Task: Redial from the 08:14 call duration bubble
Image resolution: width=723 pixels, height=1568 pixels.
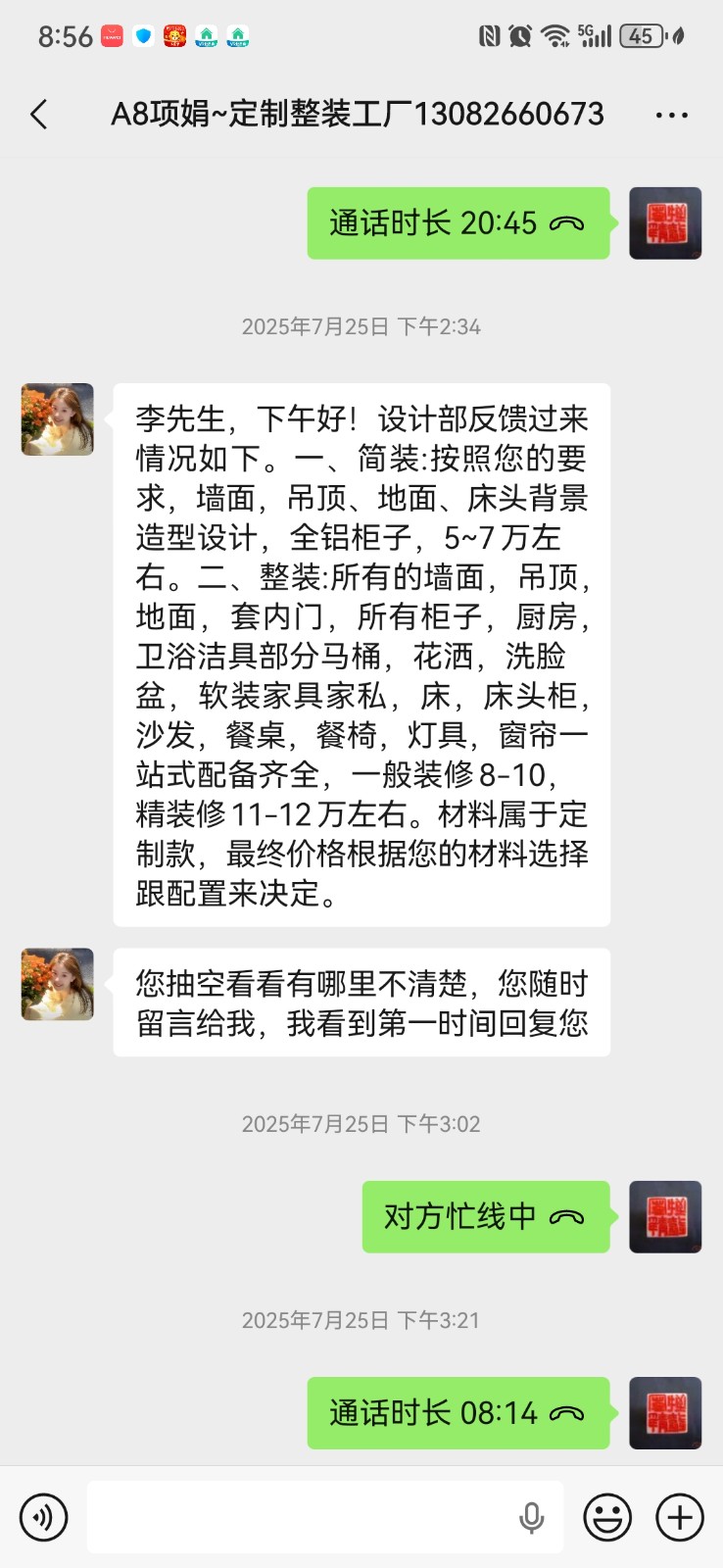Action: [x=458, y=1413]
